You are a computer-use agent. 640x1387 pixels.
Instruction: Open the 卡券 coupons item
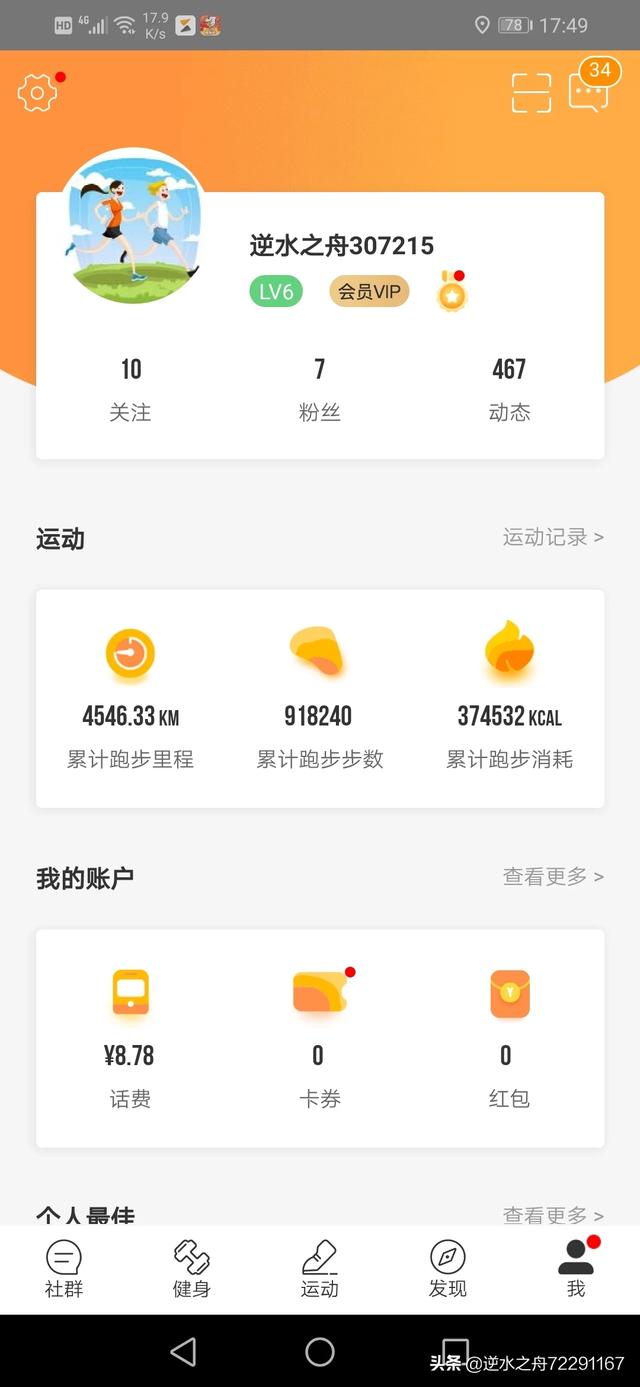320,1039
